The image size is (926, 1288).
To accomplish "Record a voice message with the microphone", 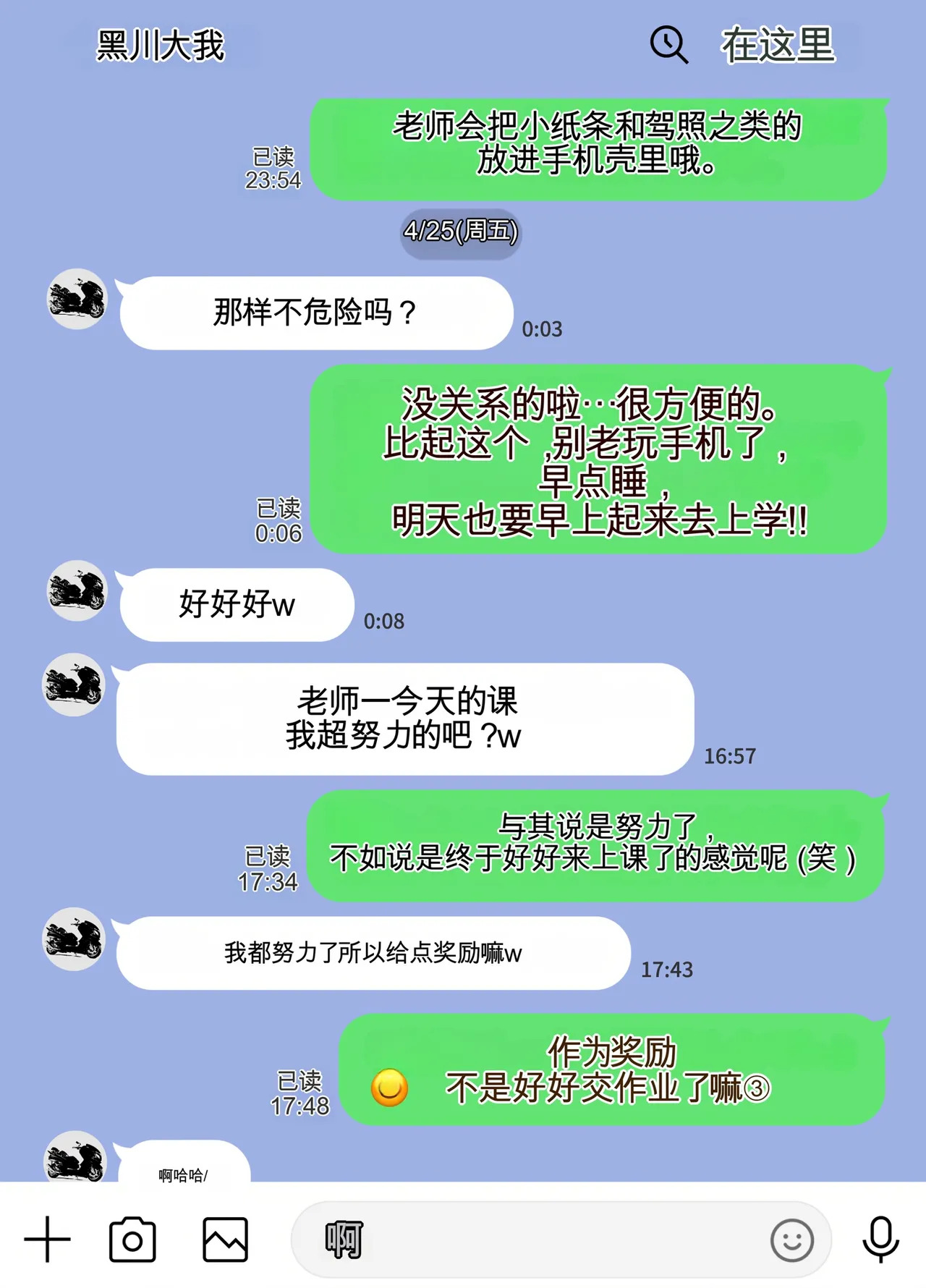I will pyautogui.click(x=880, y=1240).
